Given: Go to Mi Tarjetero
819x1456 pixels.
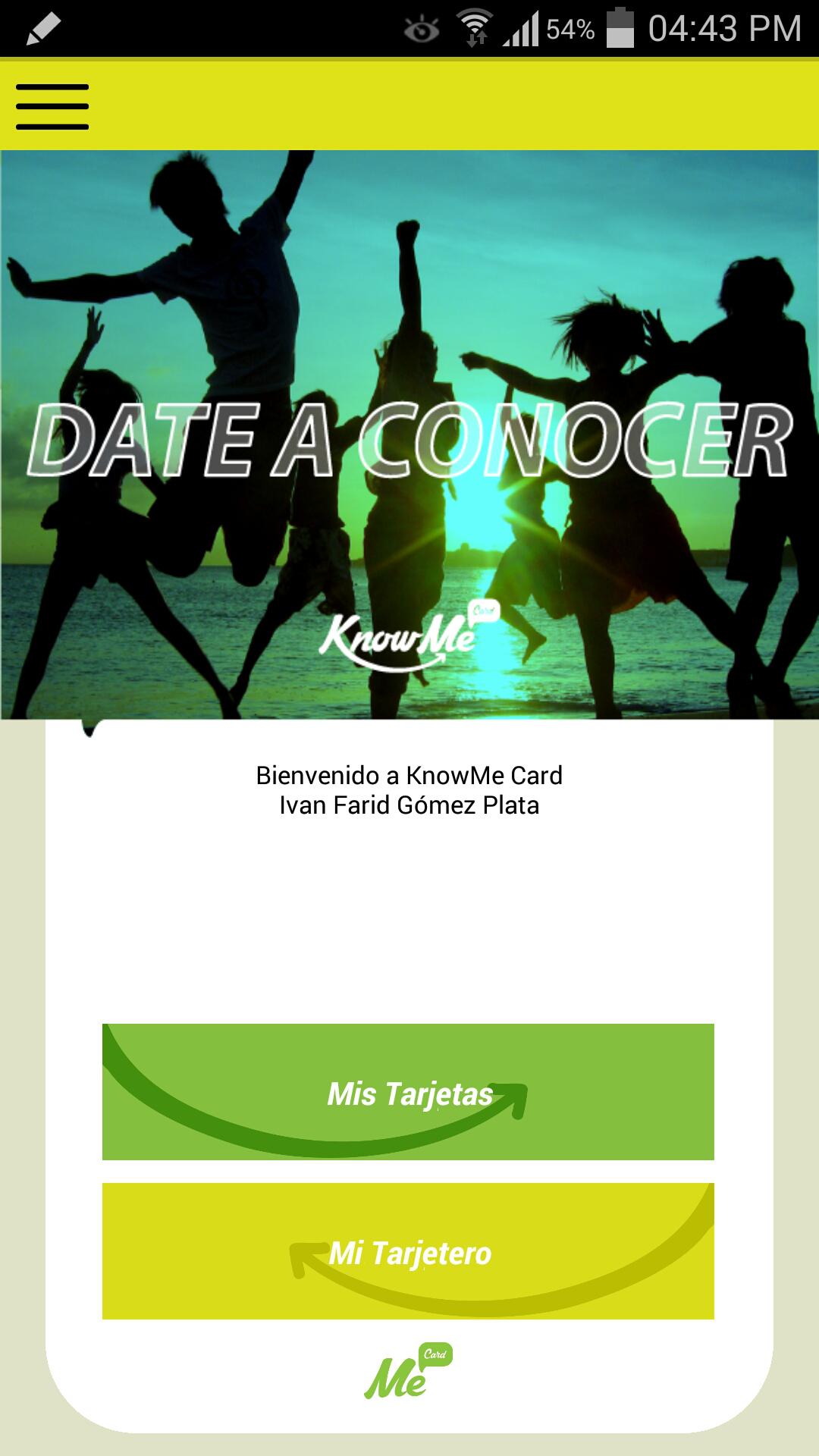Looking at the screenshot, I should click(x=408, y=1251).
